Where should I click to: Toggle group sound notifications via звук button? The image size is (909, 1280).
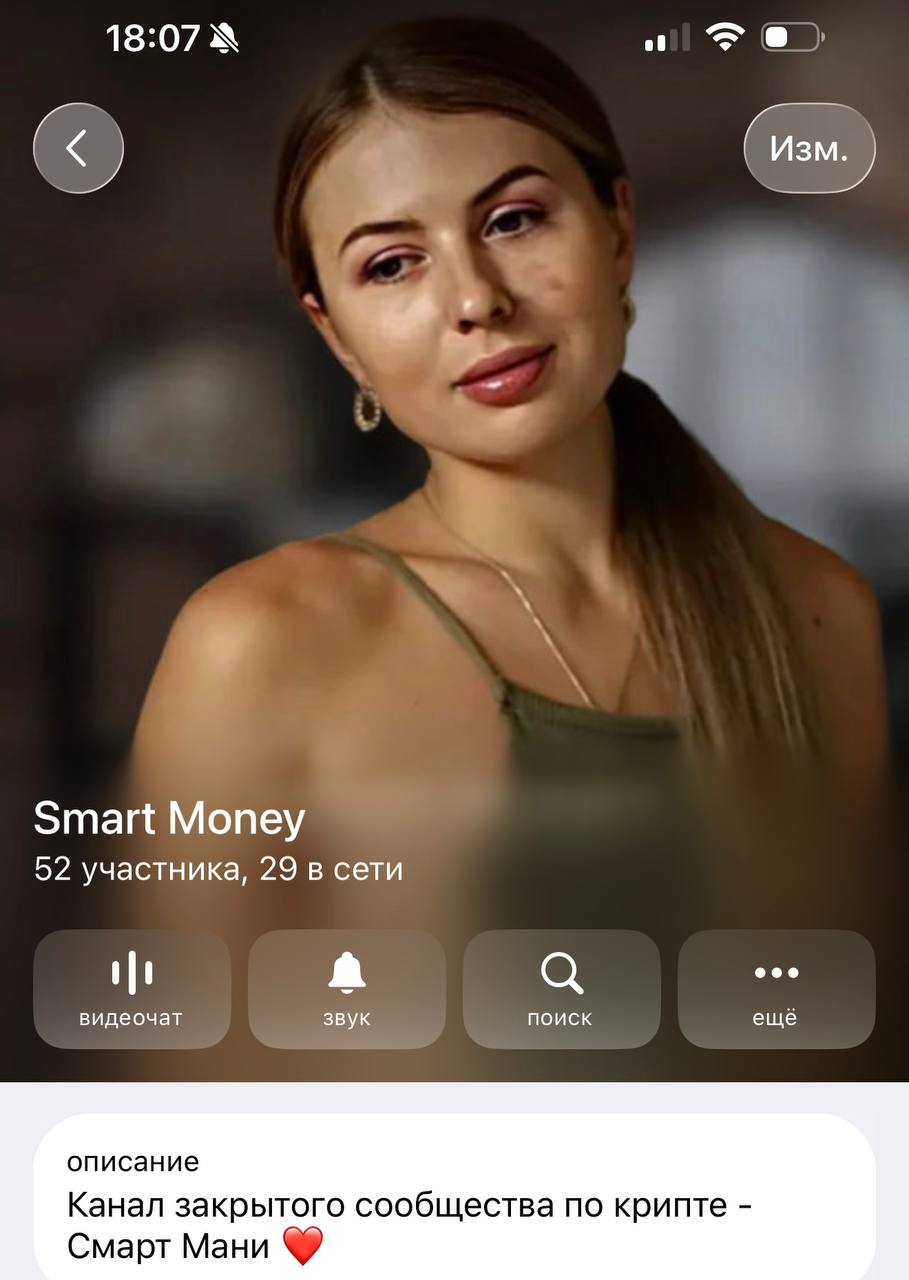(346, 988)
